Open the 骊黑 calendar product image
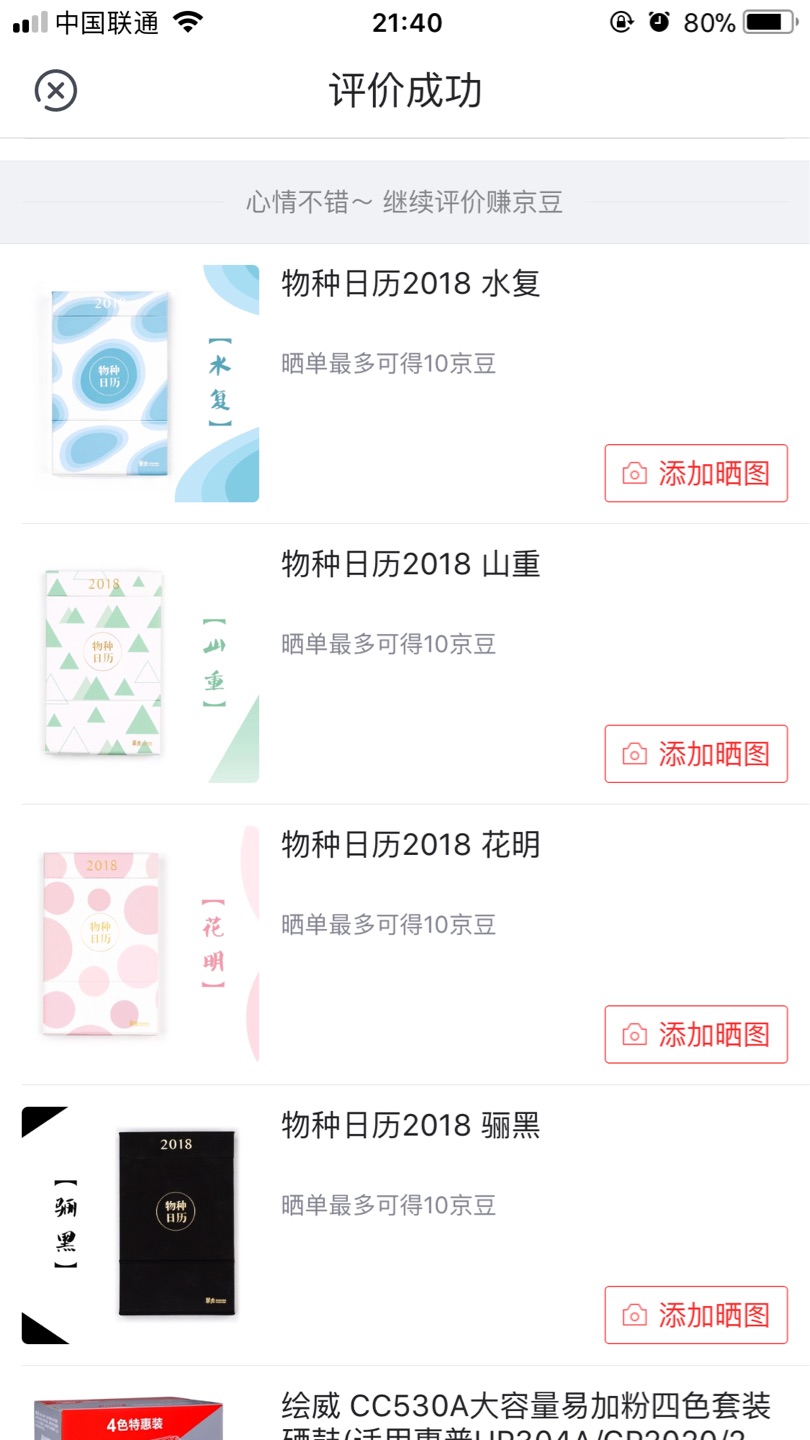Image resolution: width=810 pixels, height=1440 pixels. coord(141,1225)
